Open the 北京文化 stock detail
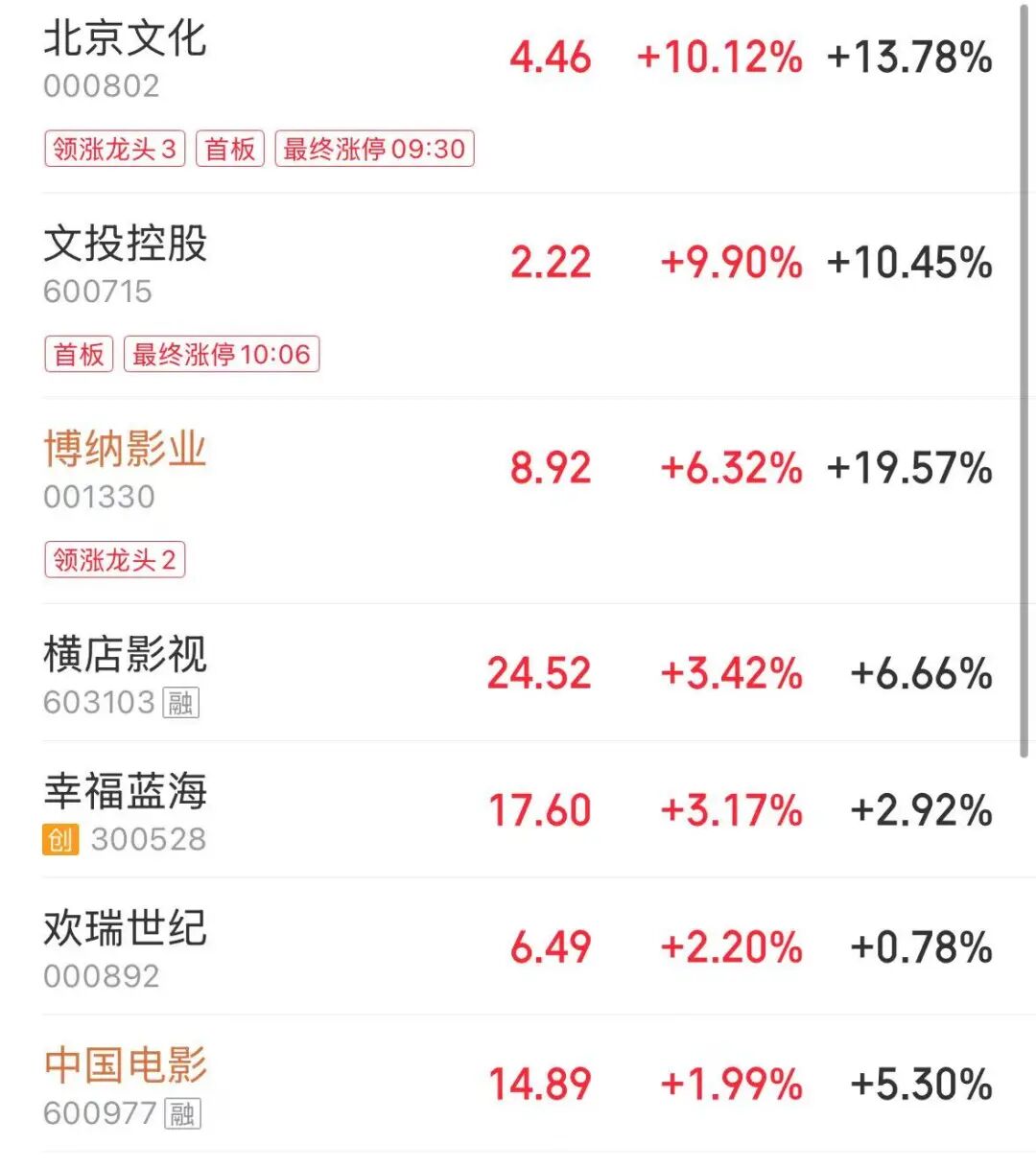Image resolution: width=1036 pixels, height=1167 pixels. 126,43
